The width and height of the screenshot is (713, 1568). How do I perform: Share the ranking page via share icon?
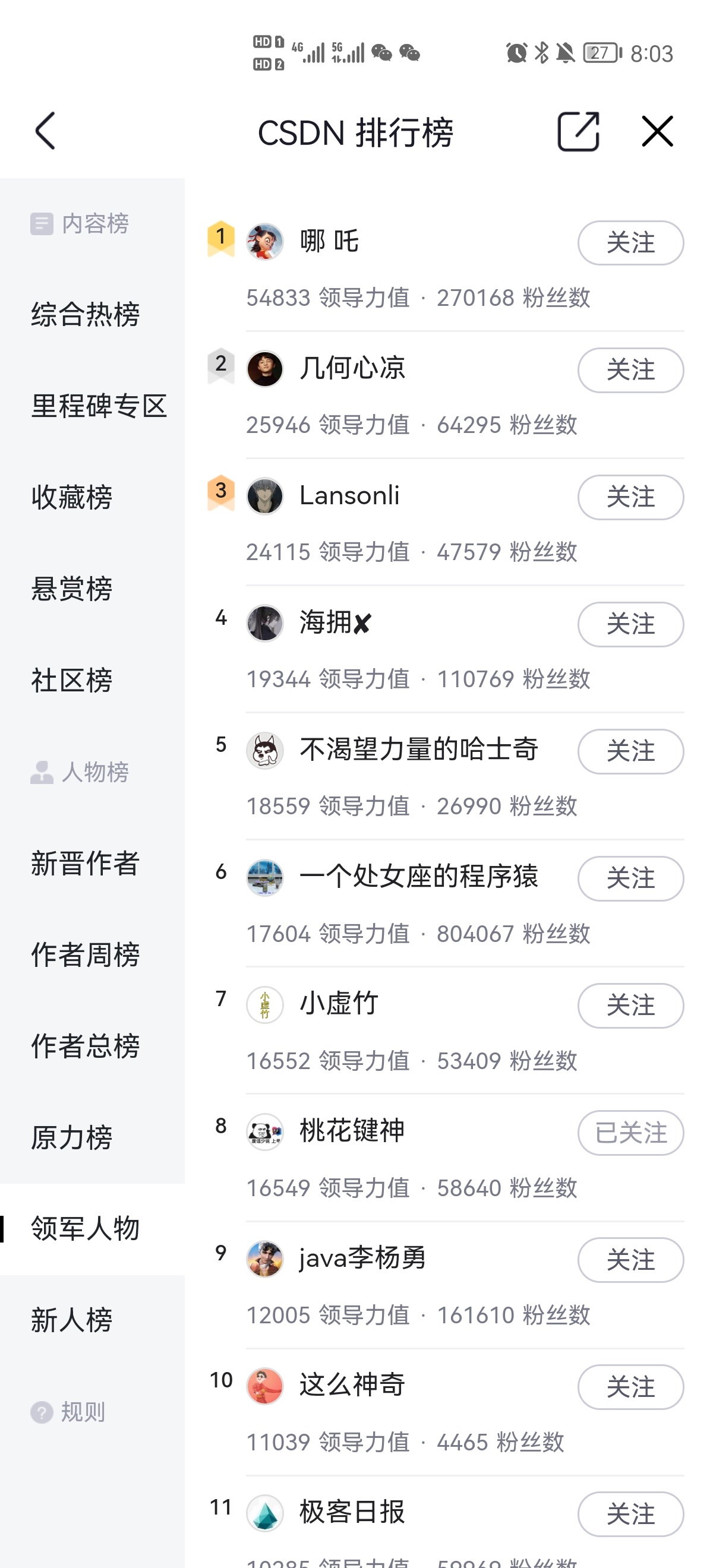point(578,131)
